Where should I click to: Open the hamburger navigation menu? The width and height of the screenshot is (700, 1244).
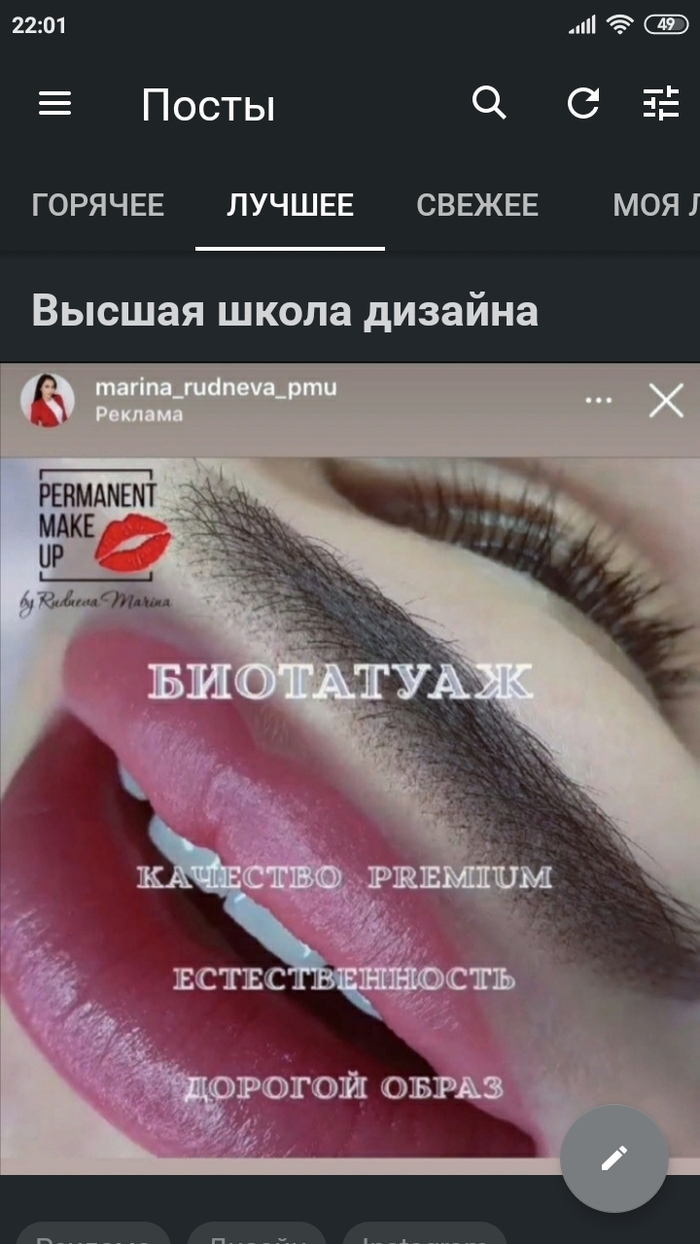[55, 104]
